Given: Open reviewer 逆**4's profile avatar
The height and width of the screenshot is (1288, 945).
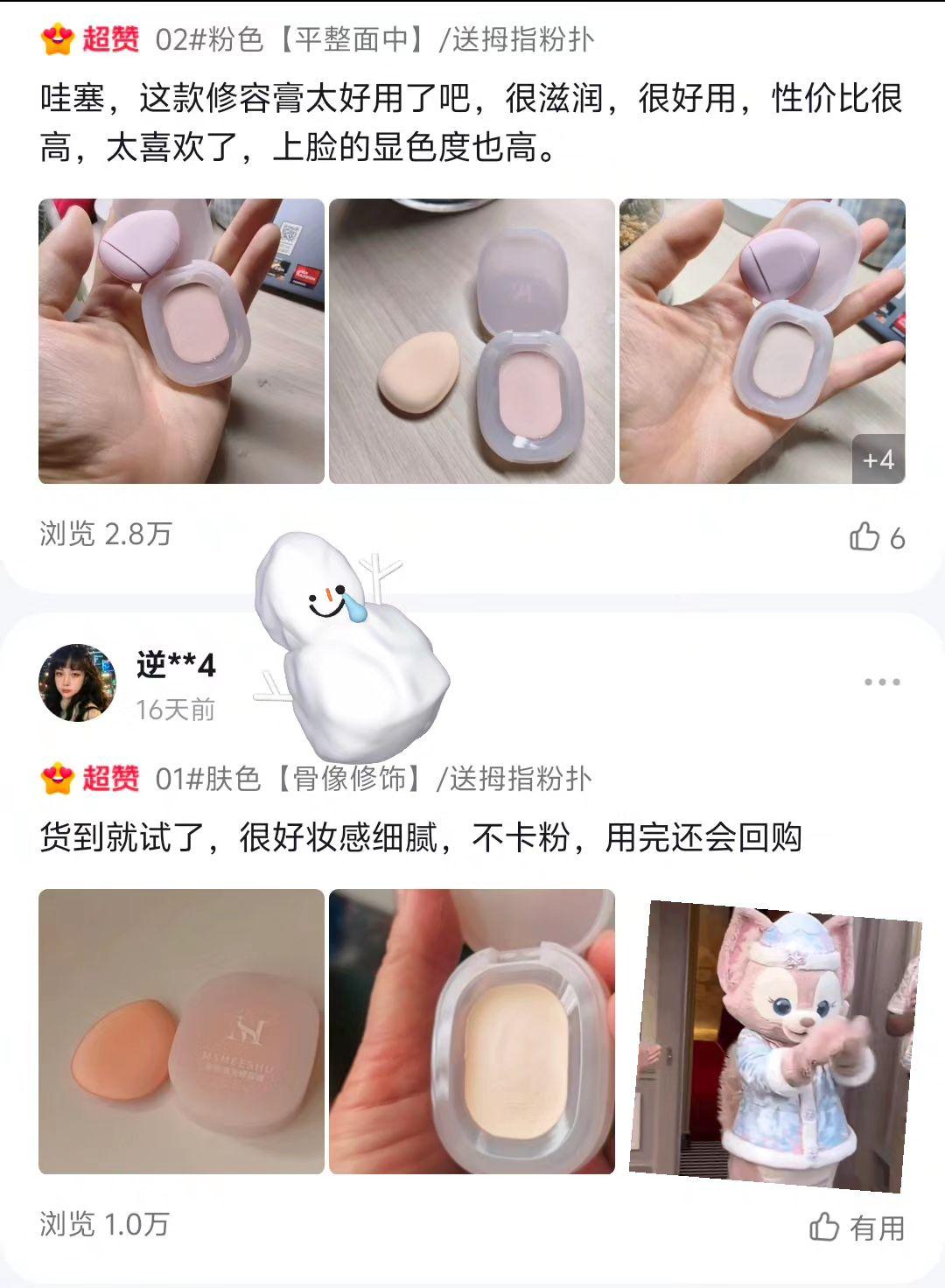Looking at the screenshot, I should 77,683.
